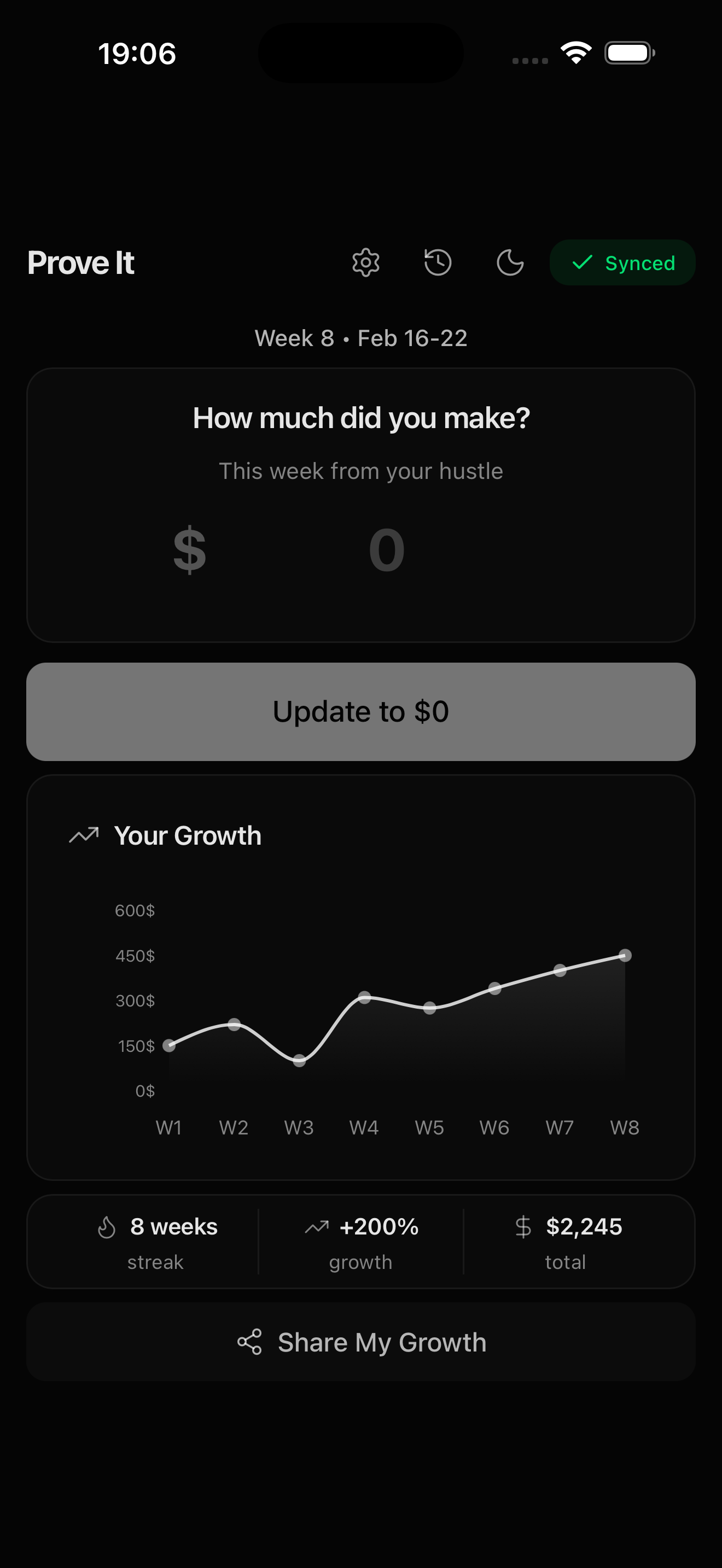Click the Prove It app title
The height and width of the screenshot is (1568, 722).
[80, 262]
